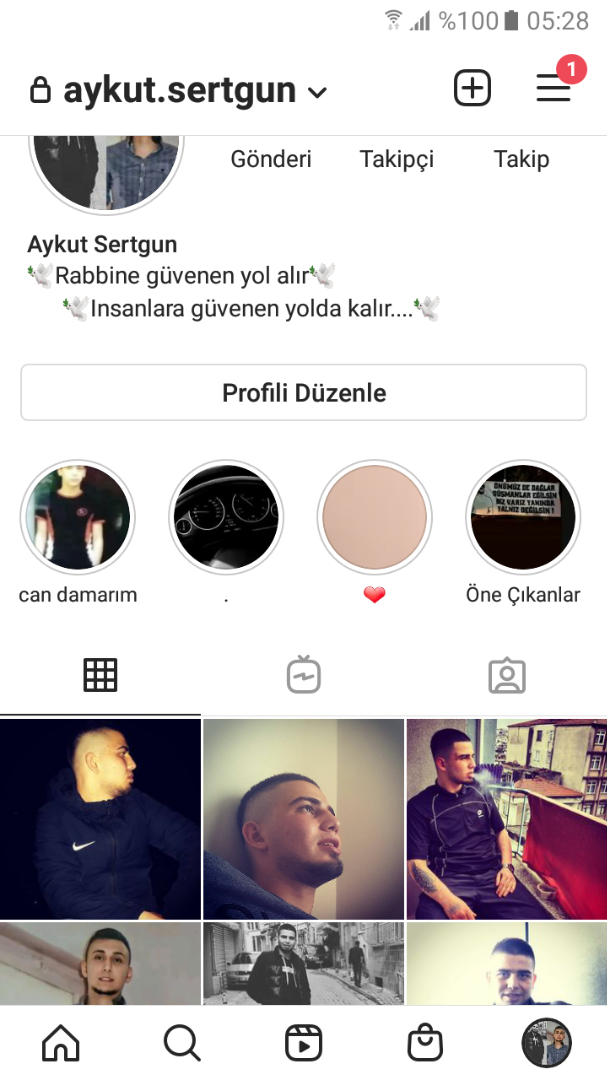Show the tagged photos tab
Viewport: 607px width, 1080px height.
[507, 676]
